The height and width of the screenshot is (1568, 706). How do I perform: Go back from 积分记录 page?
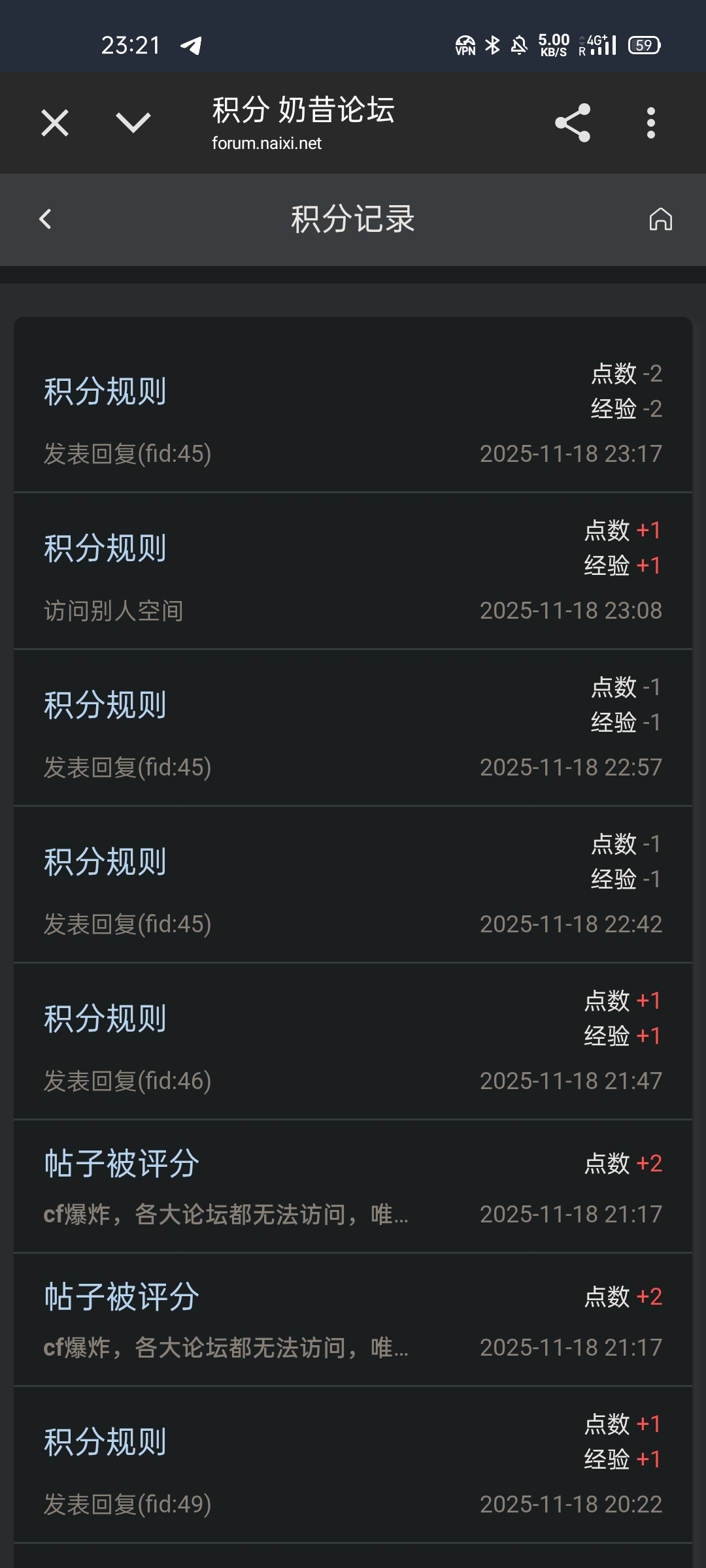pos(46,220)
